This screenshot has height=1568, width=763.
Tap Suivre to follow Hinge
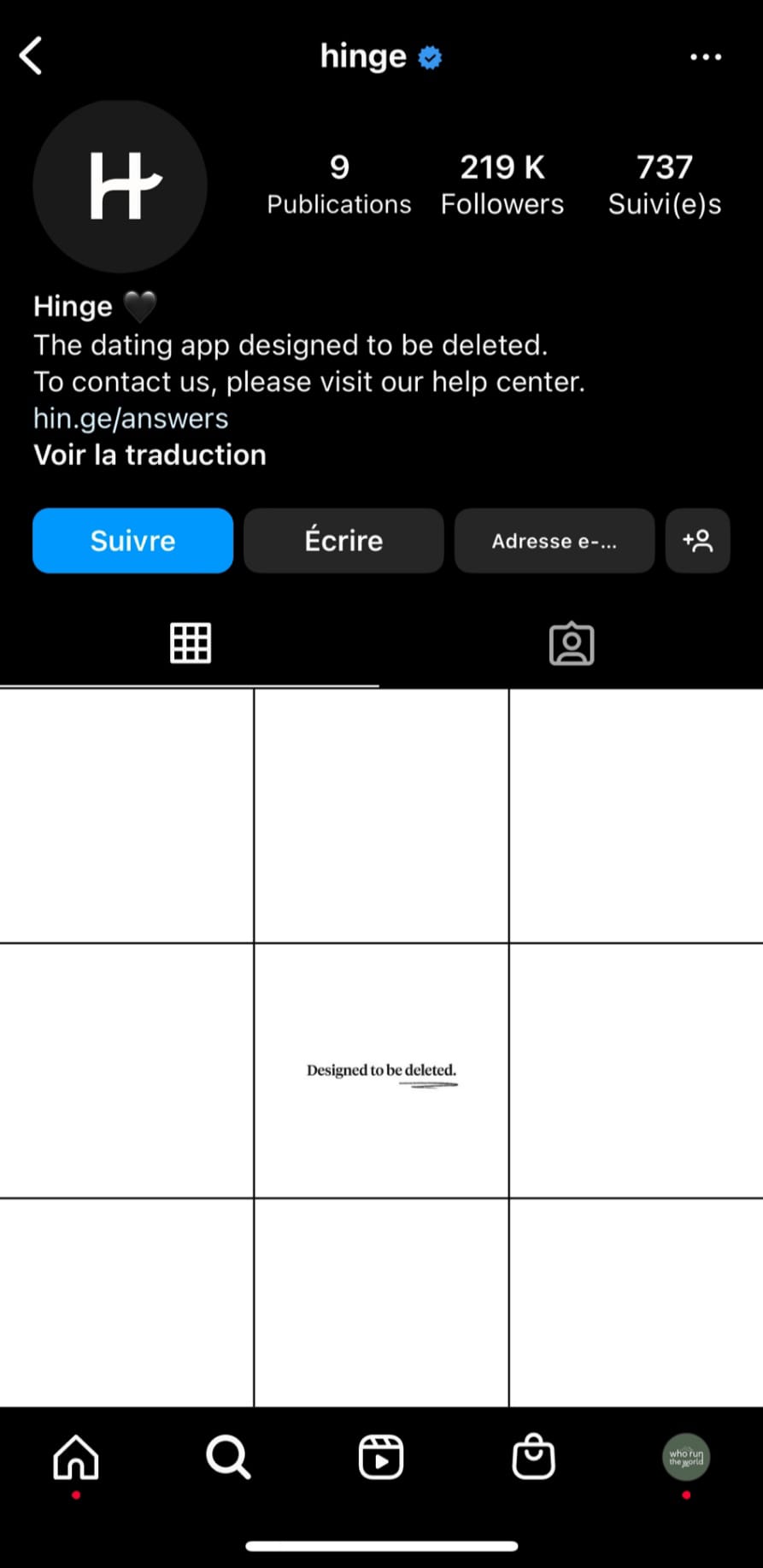pyautogui.click(x=132, y=541)
